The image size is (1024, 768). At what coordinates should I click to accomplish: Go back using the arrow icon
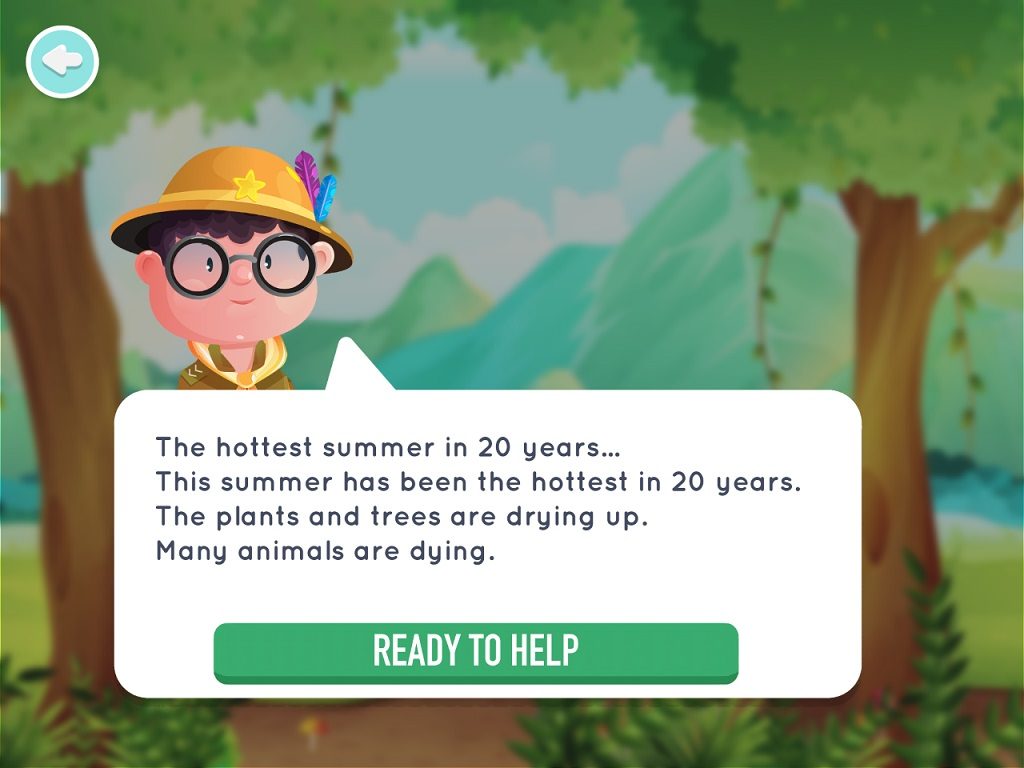click(x=62, y=62)
